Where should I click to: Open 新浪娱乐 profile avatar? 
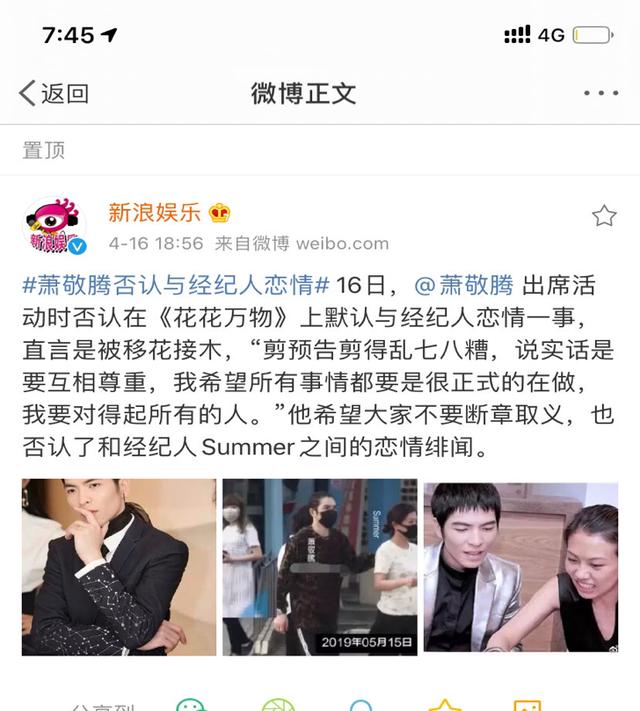pyautogui.click(x=56, y=225)
